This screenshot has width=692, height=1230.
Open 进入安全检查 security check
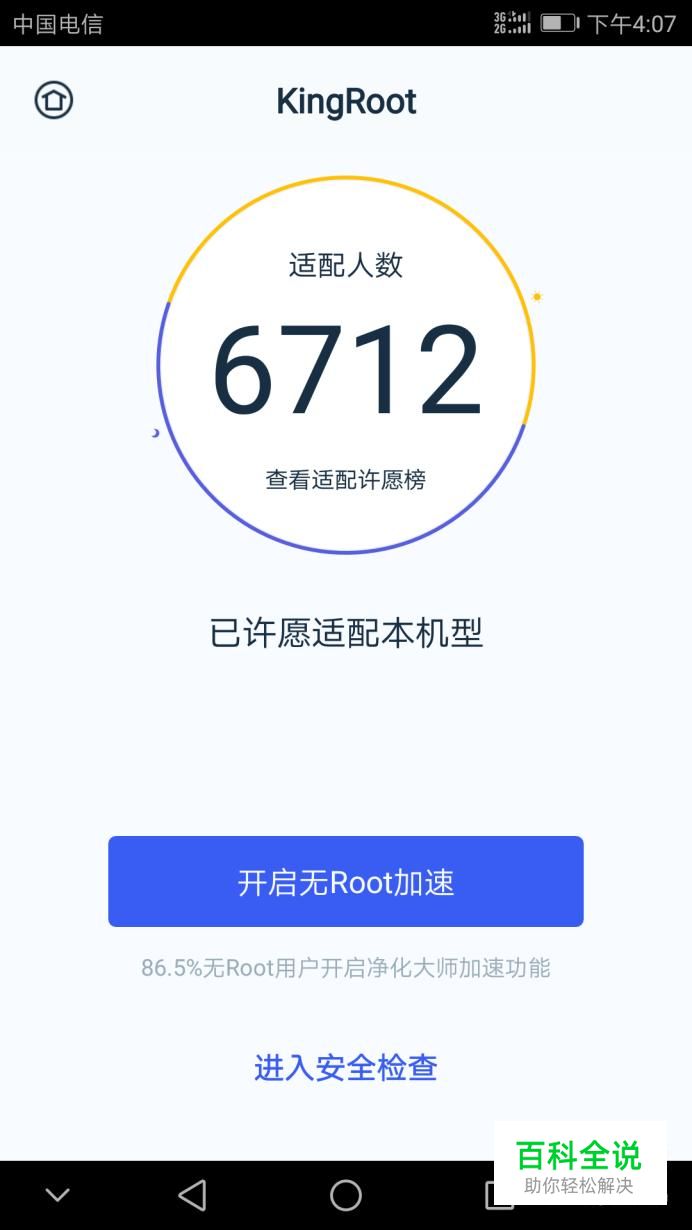coord(346,1067)
